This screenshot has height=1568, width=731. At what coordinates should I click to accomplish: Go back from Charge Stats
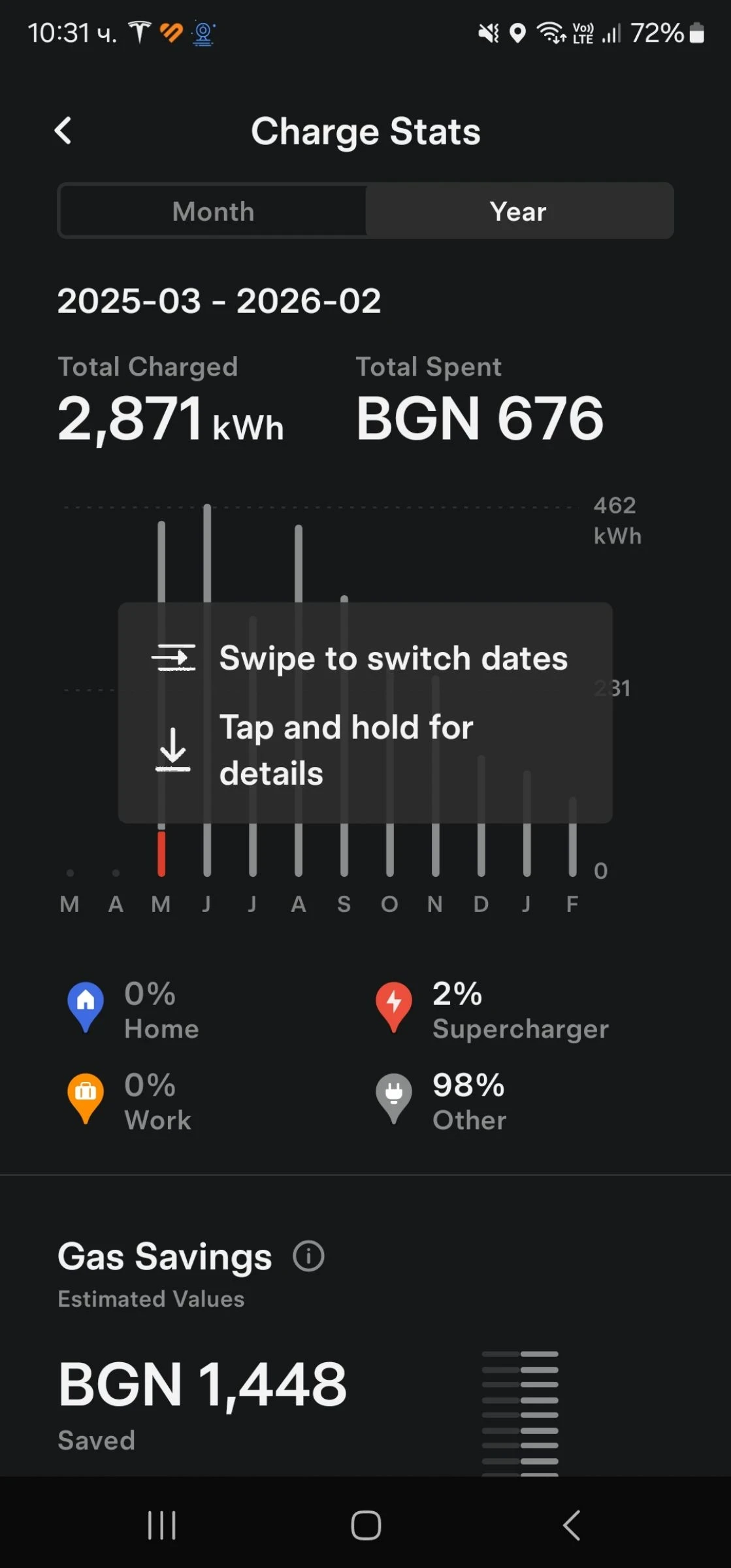[x=63, y=131]
